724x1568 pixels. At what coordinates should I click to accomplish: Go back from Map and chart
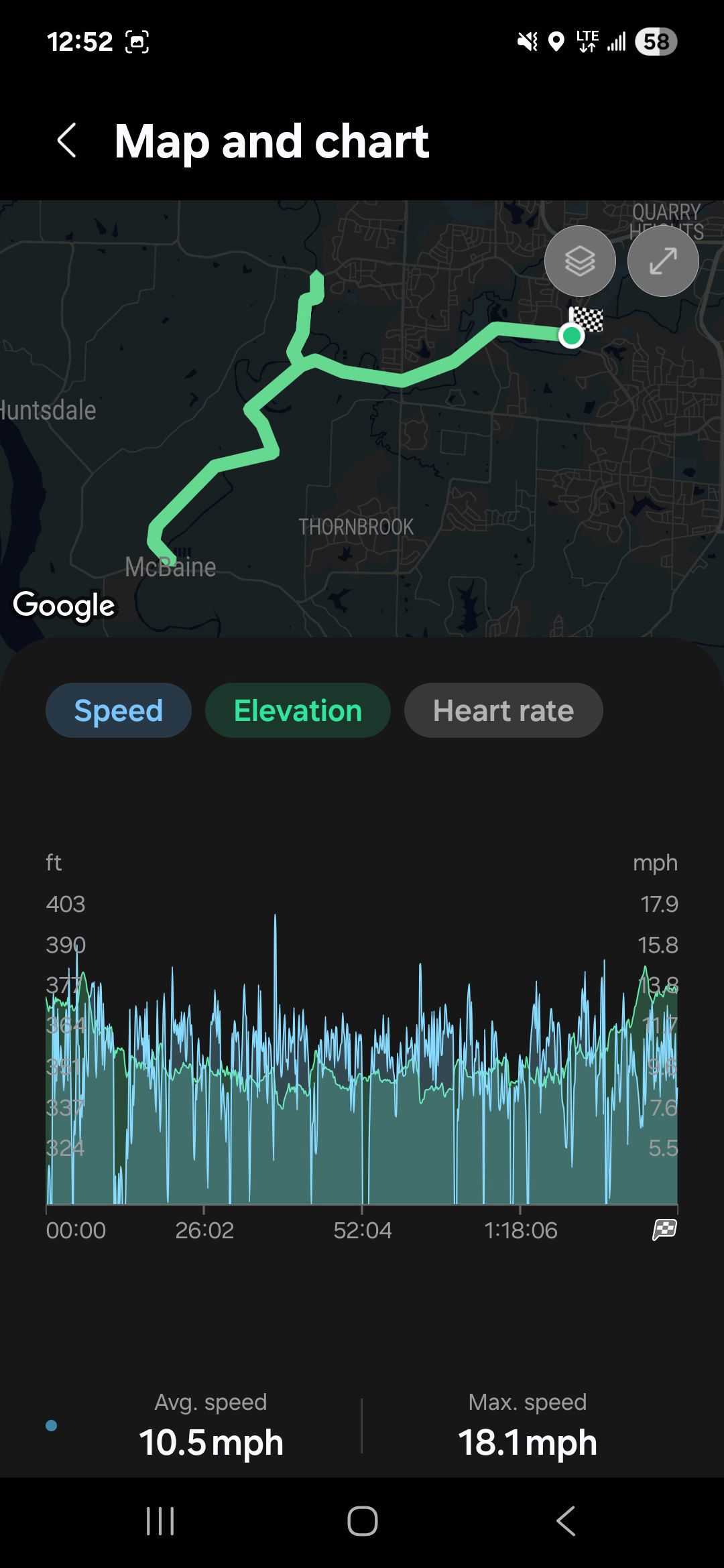pyautogui.click(x=66, y=141)
